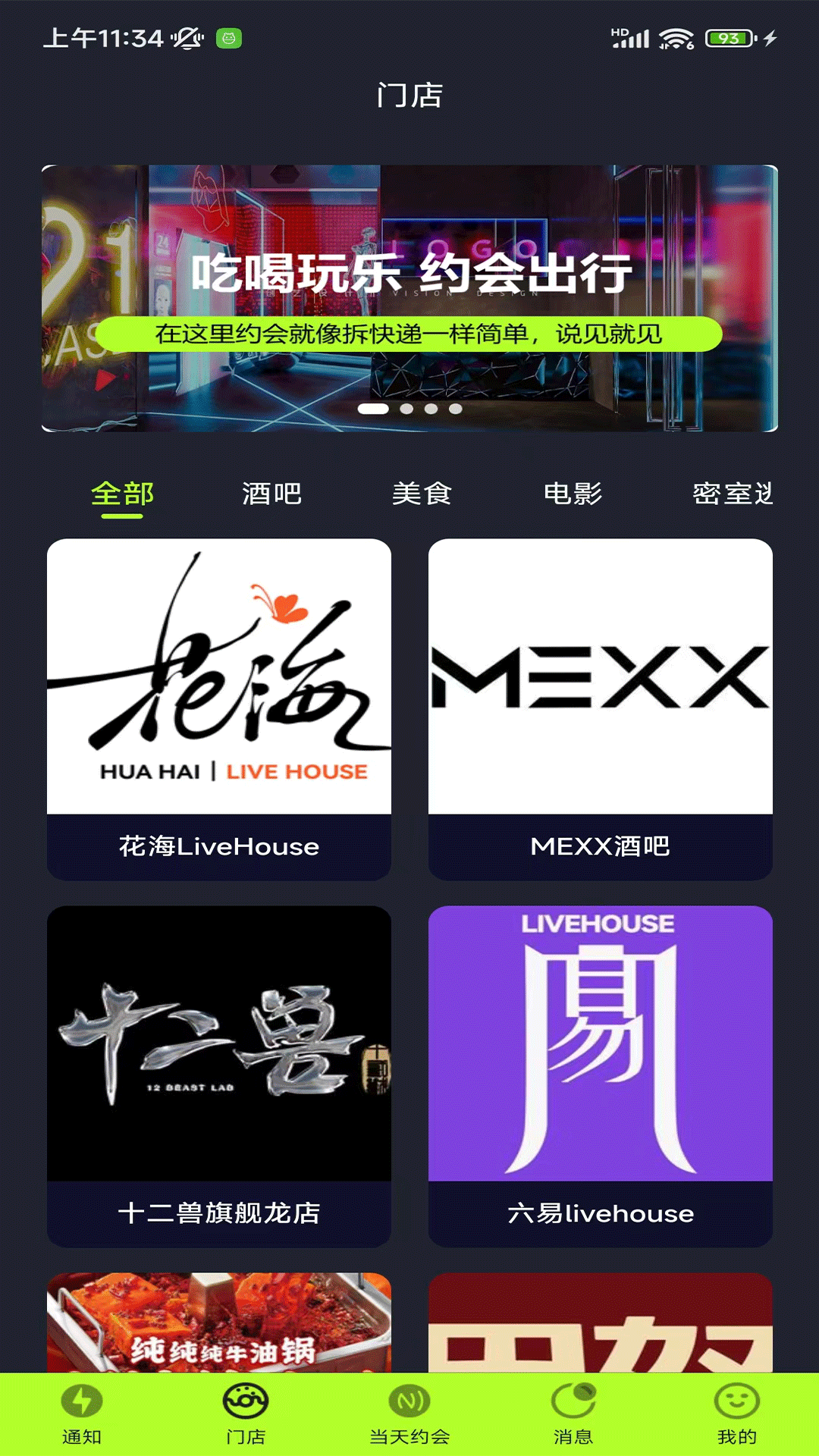The image size is (819, 1456).
Task: Open the 吃喝玩乐 约会出行 promo banner
Action: click(409, 298)
